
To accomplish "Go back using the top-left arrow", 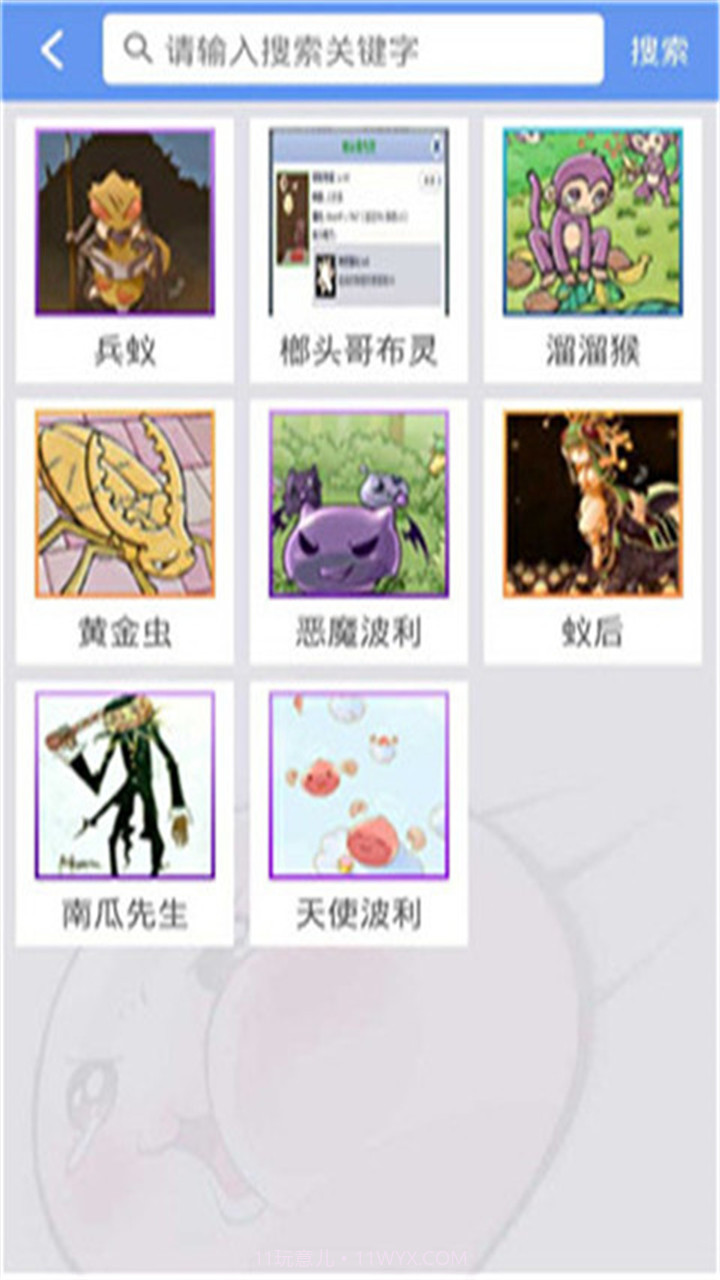I will point(52,50).
